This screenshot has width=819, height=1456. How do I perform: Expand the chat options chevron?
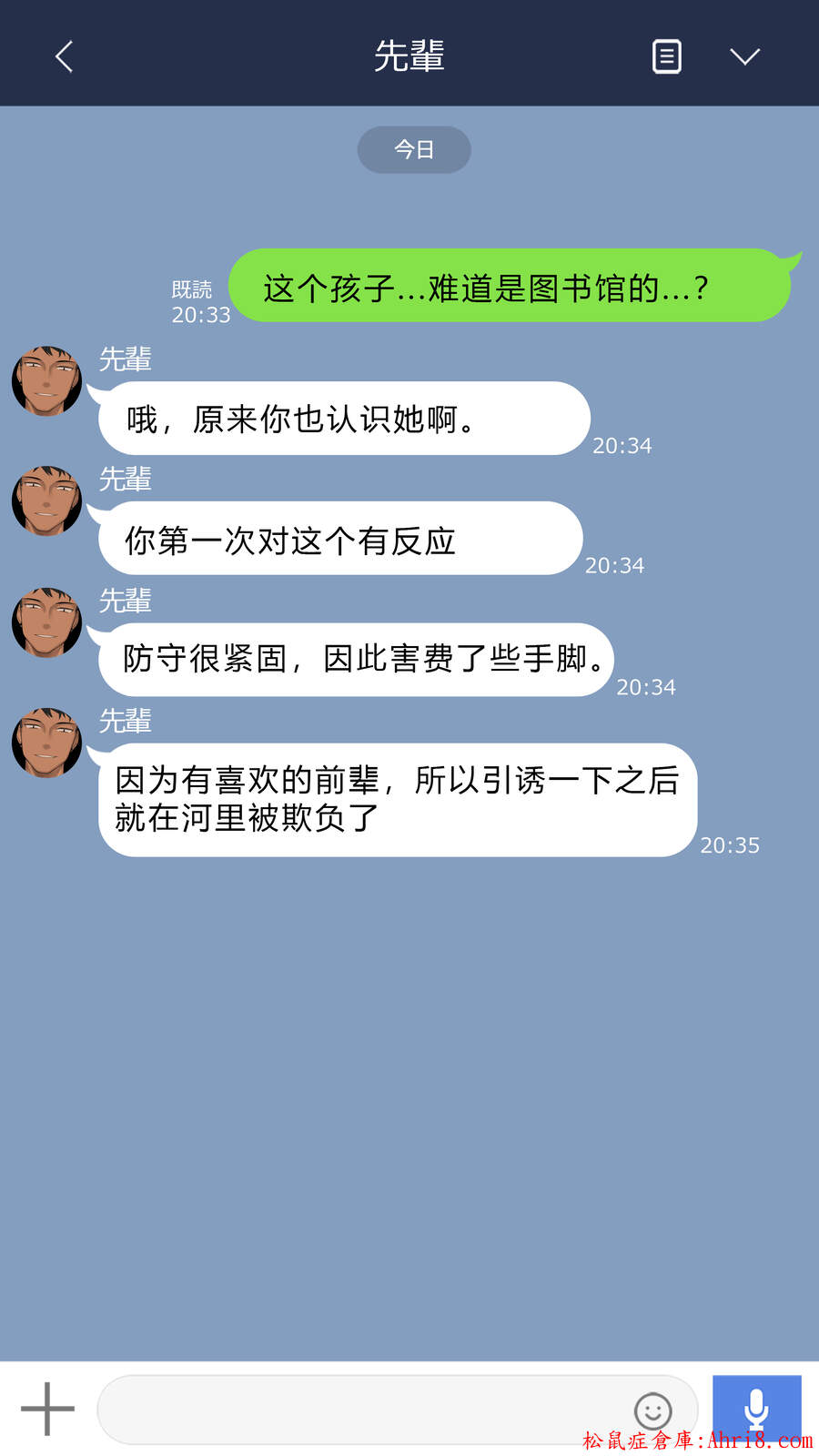click(744, 56)
